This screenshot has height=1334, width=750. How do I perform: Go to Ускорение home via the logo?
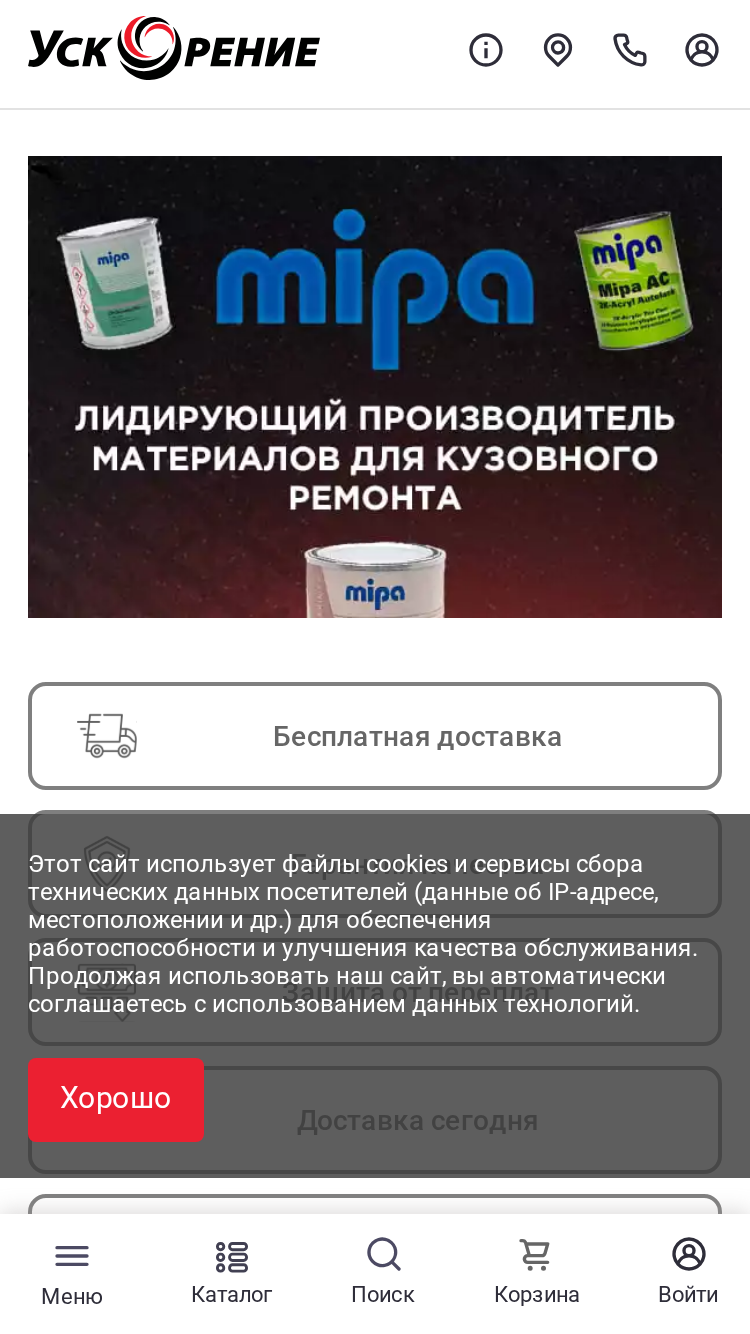pyautogui.click(x=174, y=48)
